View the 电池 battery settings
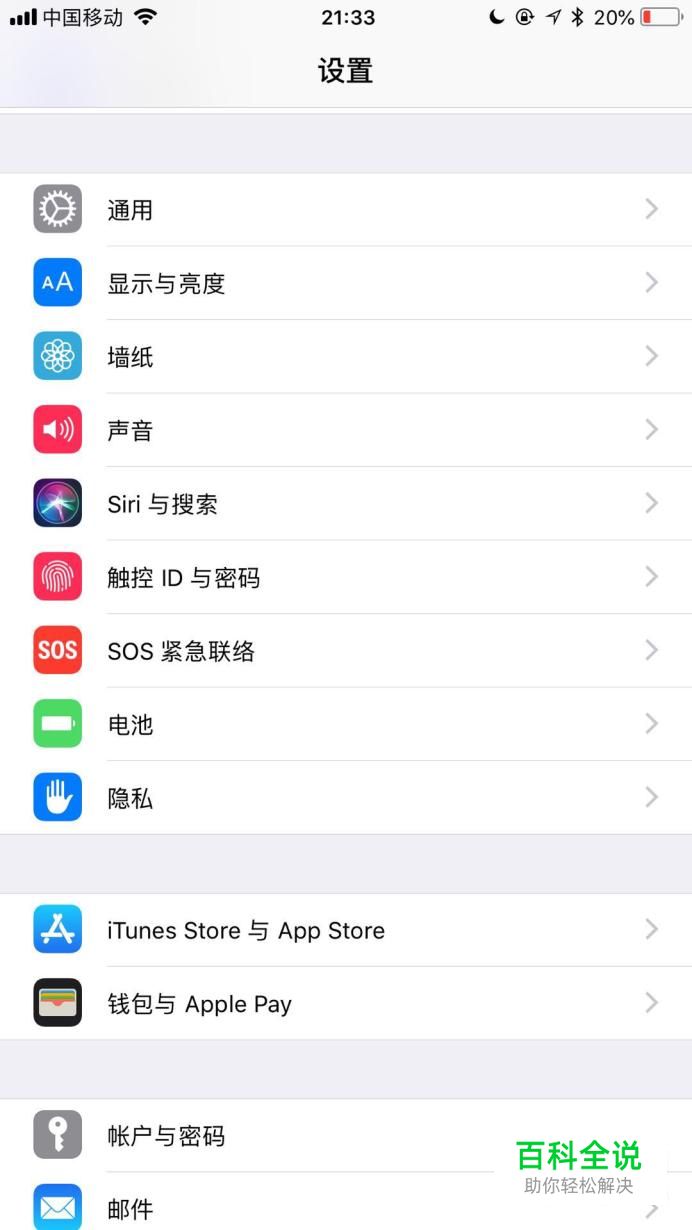The image size is (692, 1230). click(345, 724)
